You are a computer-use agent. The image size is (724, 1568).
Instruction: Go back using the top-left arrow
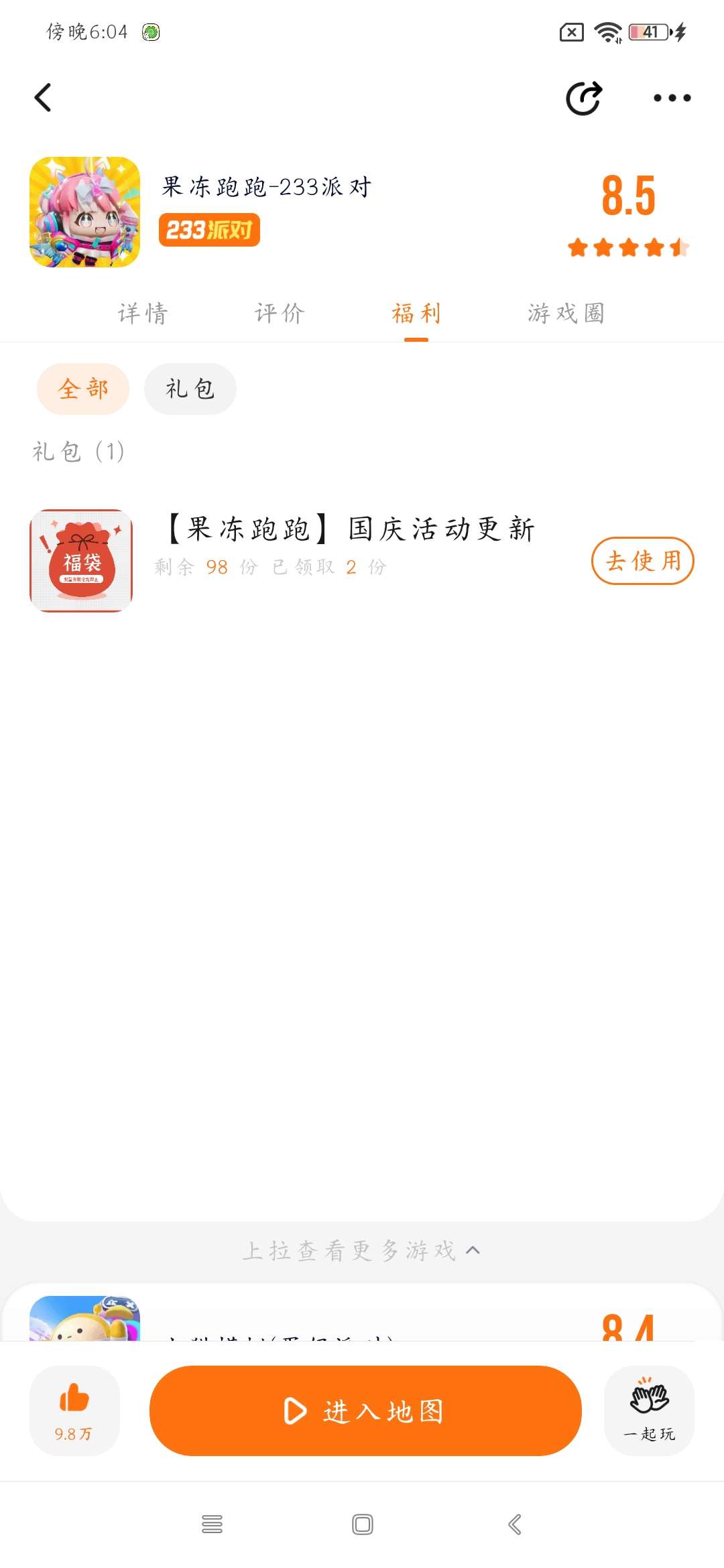point(43,98)
